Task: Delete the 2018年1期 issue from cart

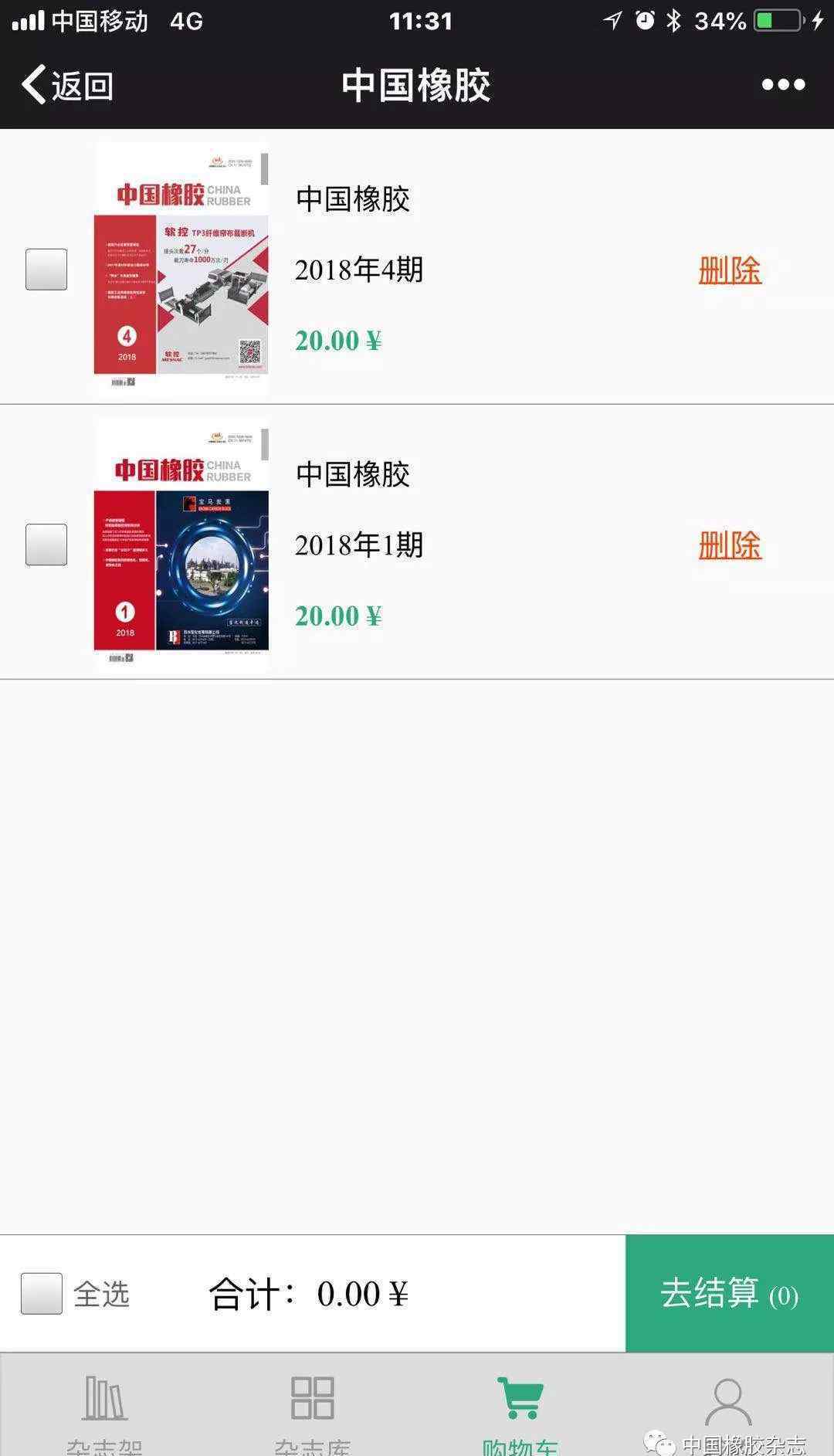Action: click(730, 545)
